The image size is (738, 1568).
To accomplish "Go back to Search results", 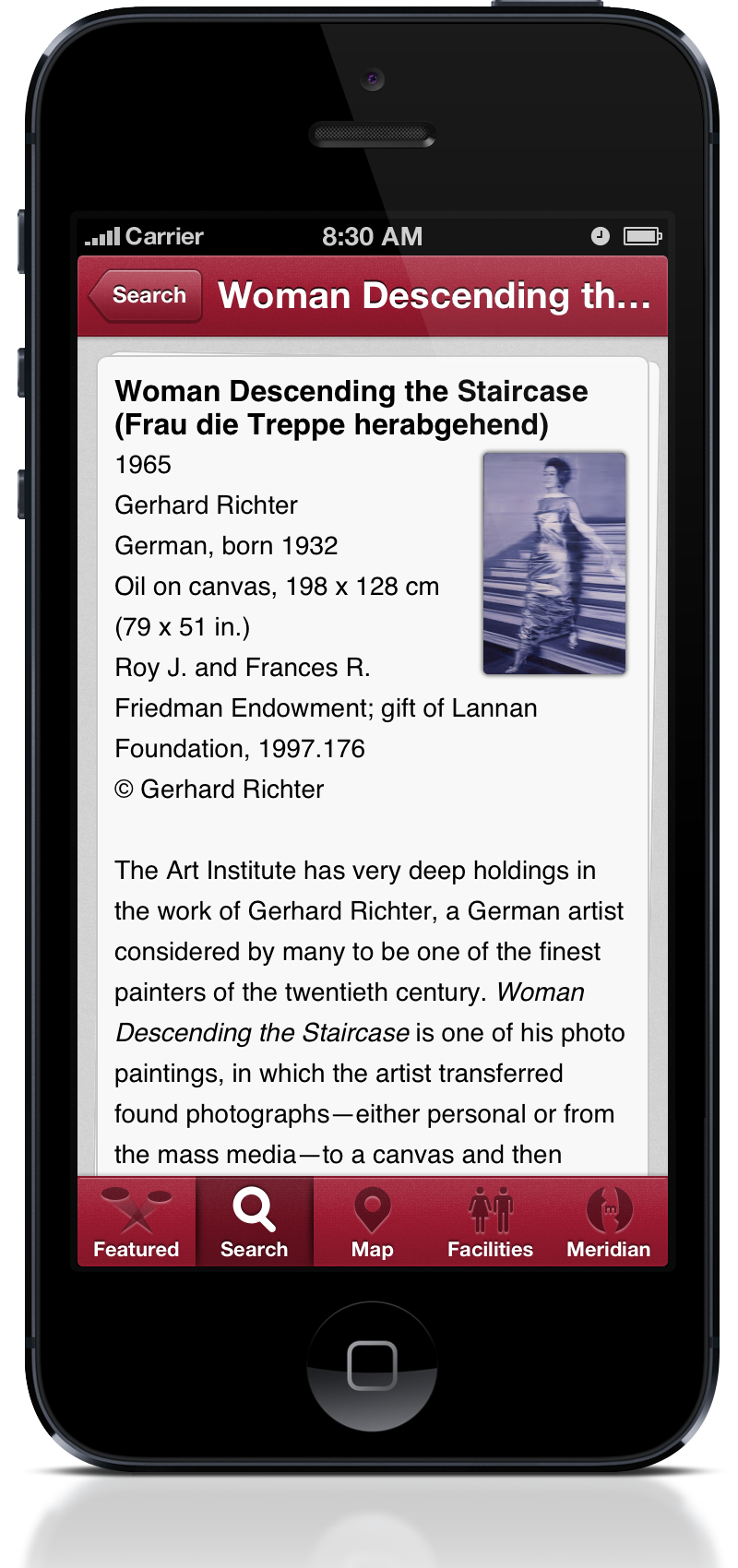I will tap(147, 296).
